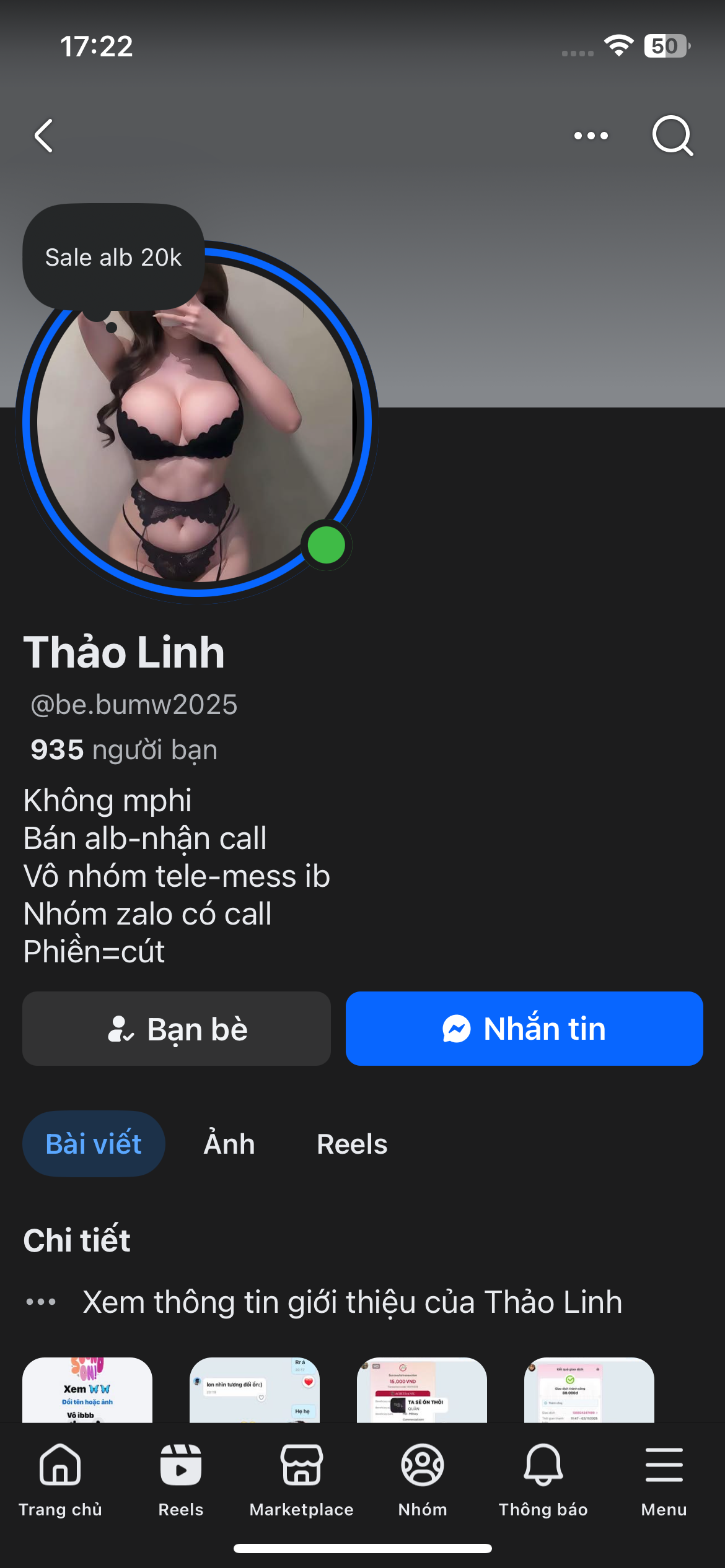The image size is (725, 1568).
Task: Switch to the Bài viết tab
Action: (x=94, y=1144)
